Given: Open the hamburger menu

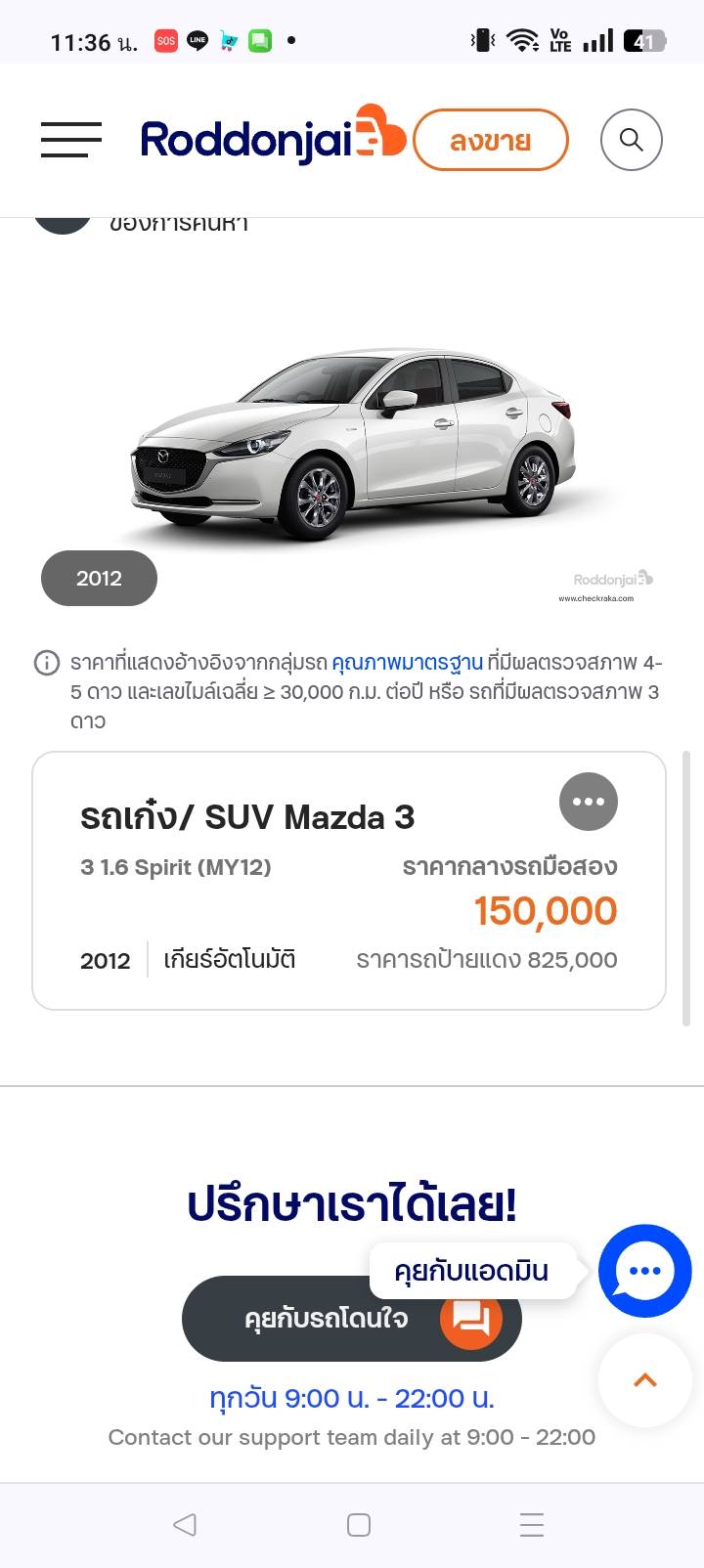Looking at the screenshot, I should click(71, 140).
